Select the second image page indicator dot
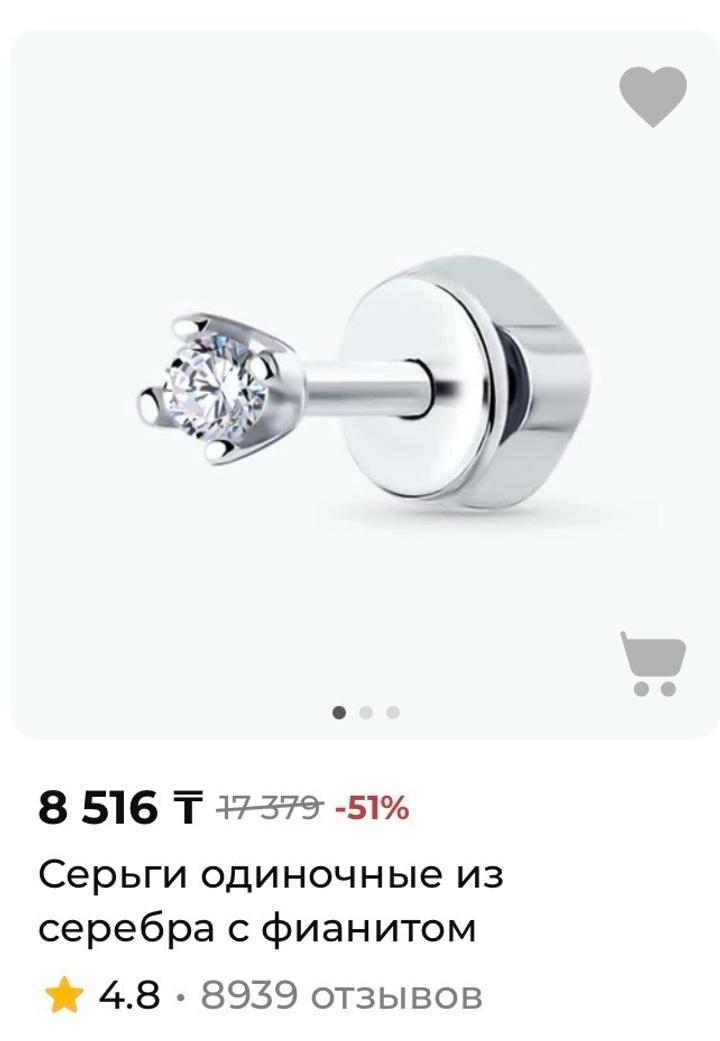The height and width of the screenshot is (1041, 720). (366, 713)
